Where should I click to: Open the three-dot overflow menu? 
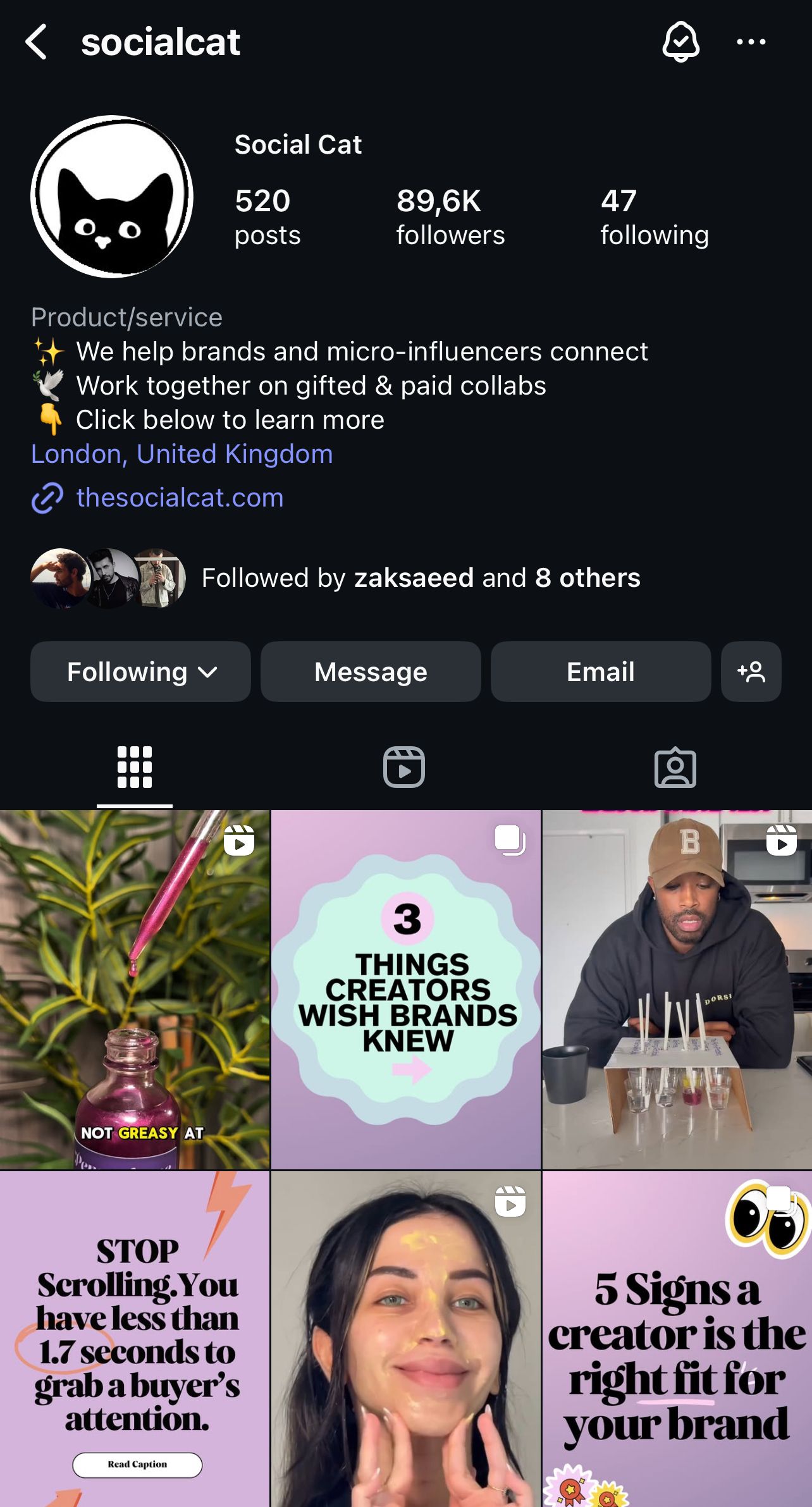pos(751,42)
